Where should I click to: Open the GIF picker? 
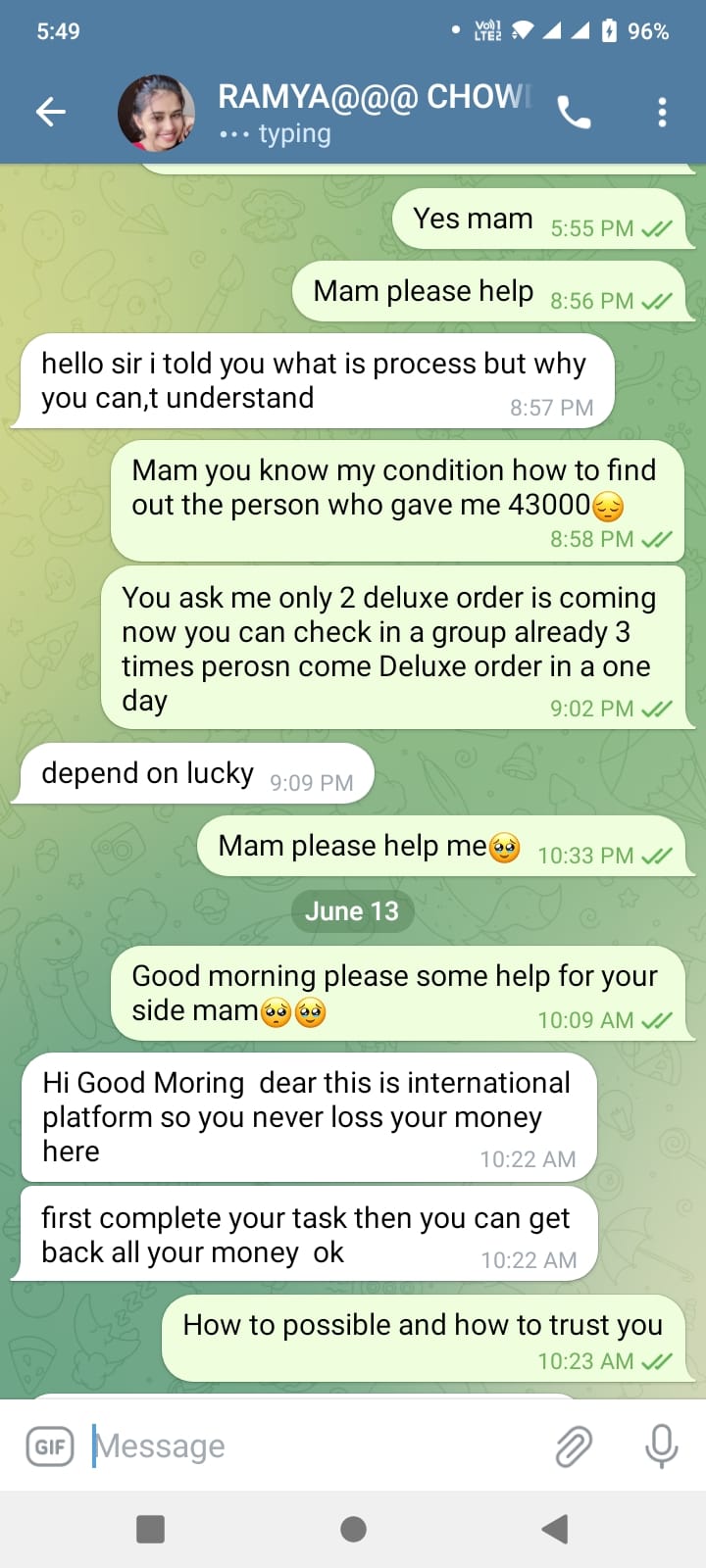pos(50,1446)
